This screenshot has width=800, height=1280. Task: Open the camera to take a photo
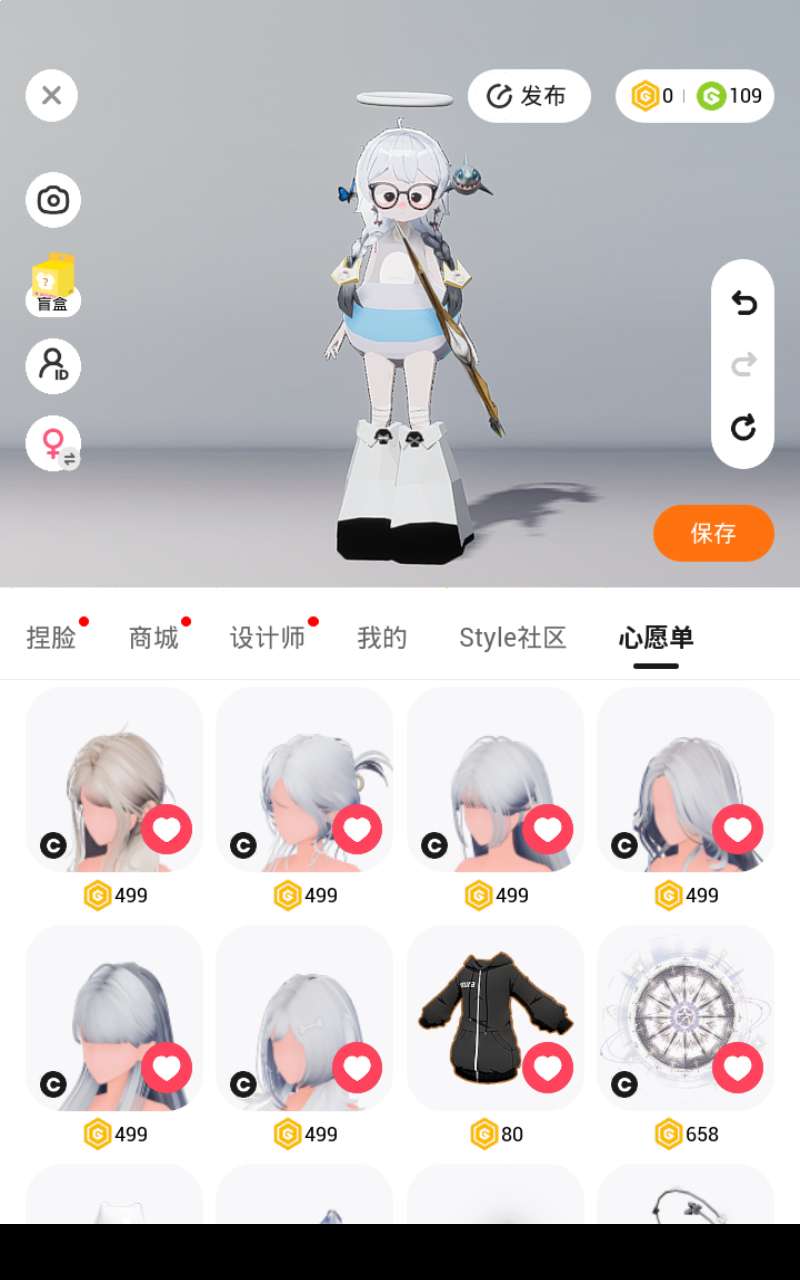[x=53, y=200]
